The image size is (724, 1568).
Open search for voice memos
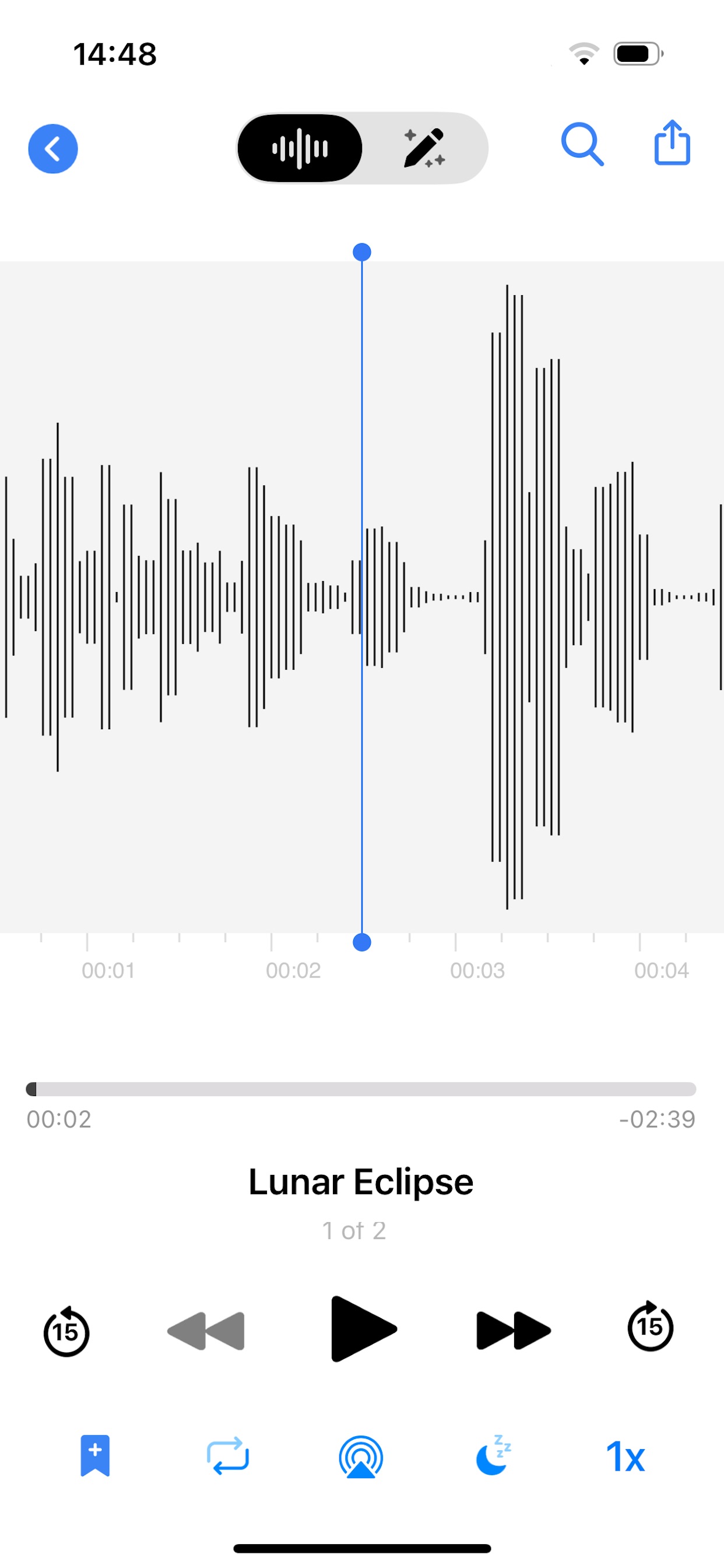pyautogui.click(x=582, y=145)
